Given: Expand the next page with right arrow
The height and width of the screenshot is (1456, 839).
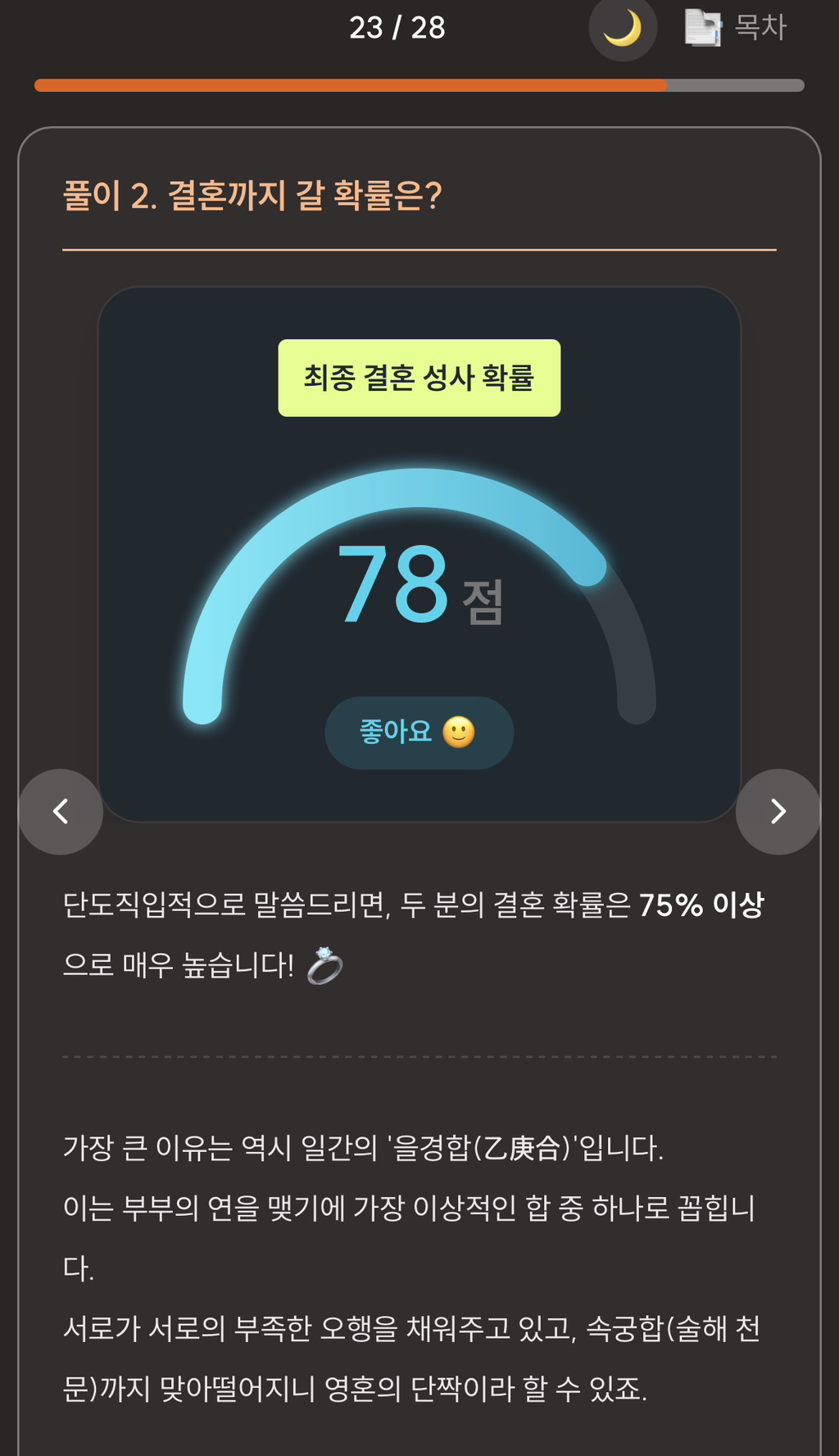Looking at the screenshot, I should click(x=777, y=811).
